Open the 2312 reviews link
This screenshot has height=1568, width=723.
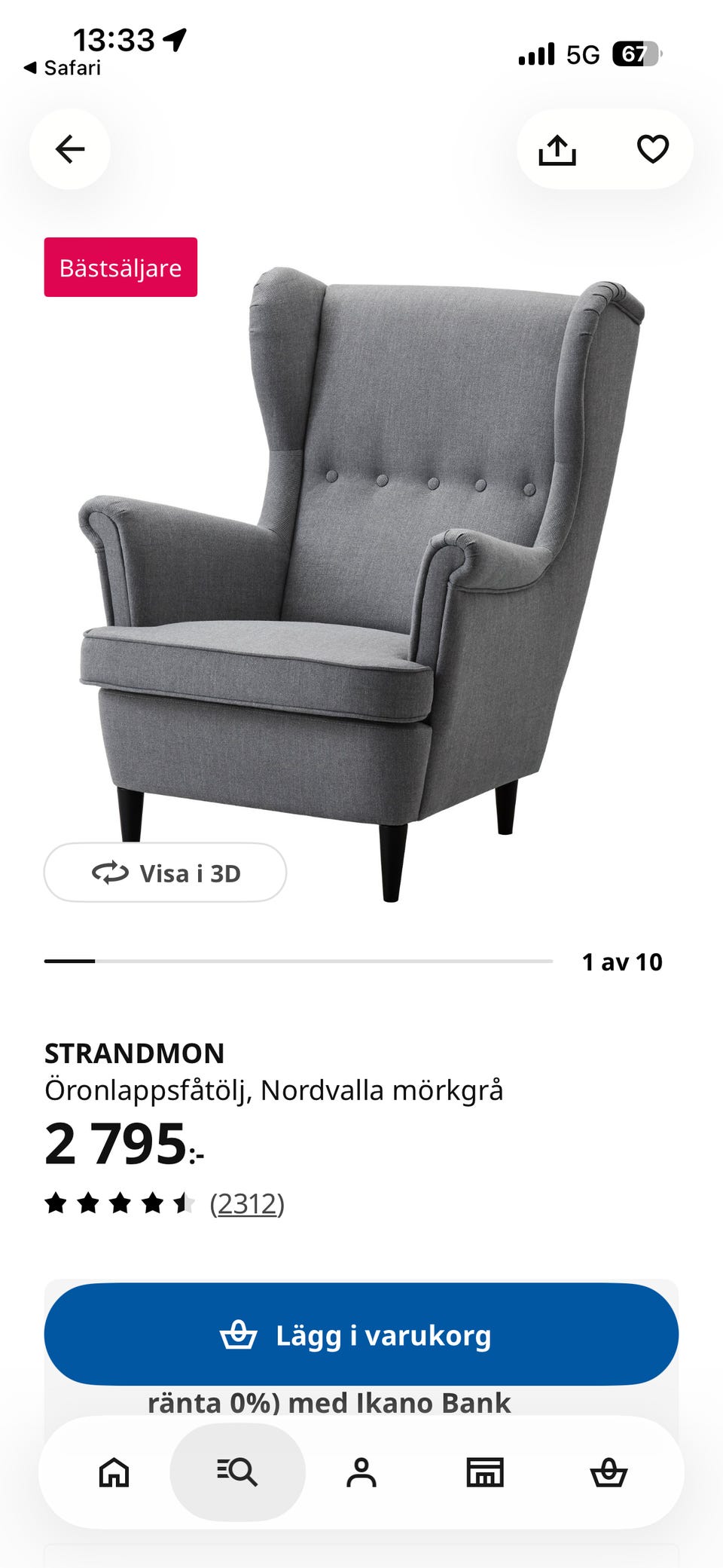click(x=247, y=1203)
